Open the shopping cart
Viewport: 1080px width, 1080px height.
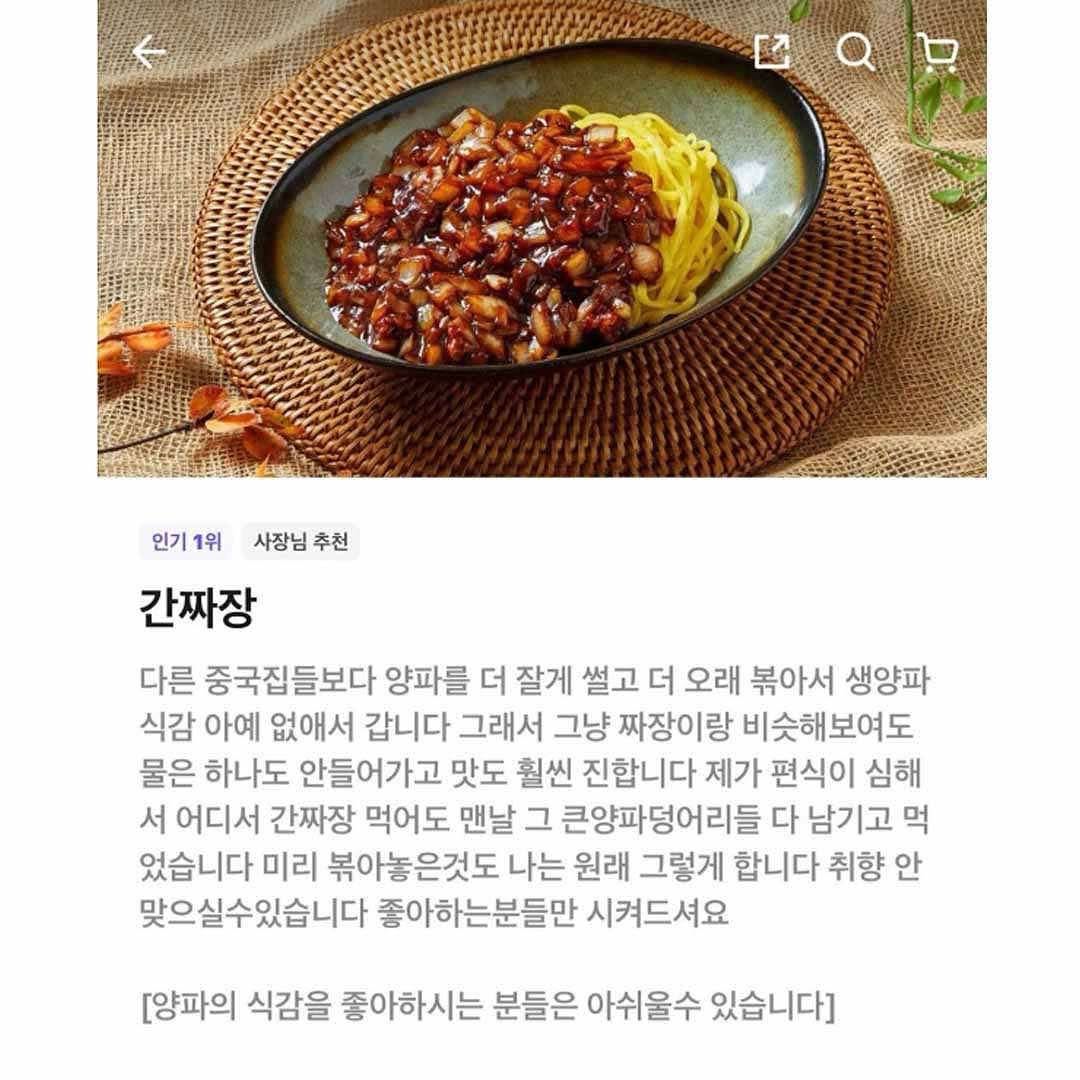[x=937, y=52]
